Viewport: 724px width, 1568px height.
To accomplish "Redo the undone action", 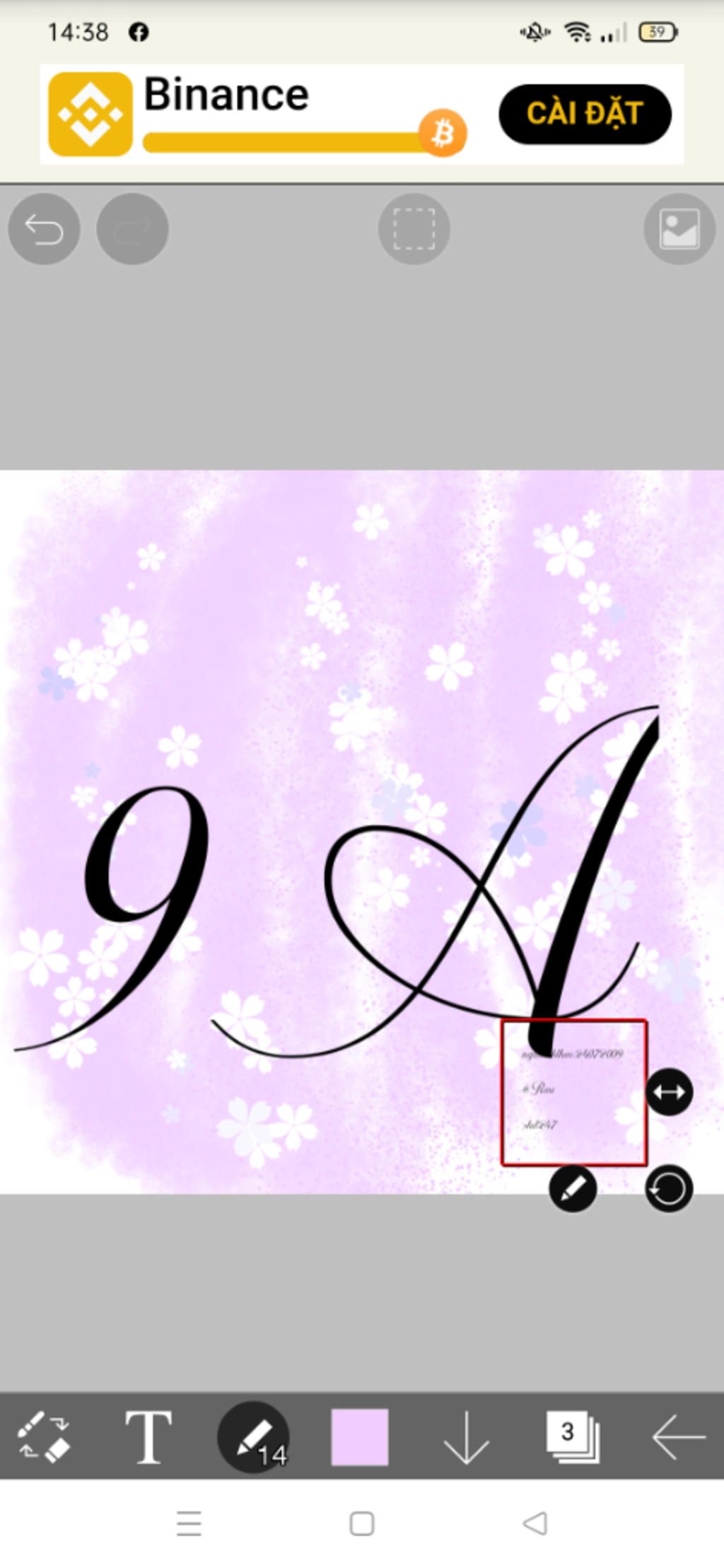I will tap(132, 228).
